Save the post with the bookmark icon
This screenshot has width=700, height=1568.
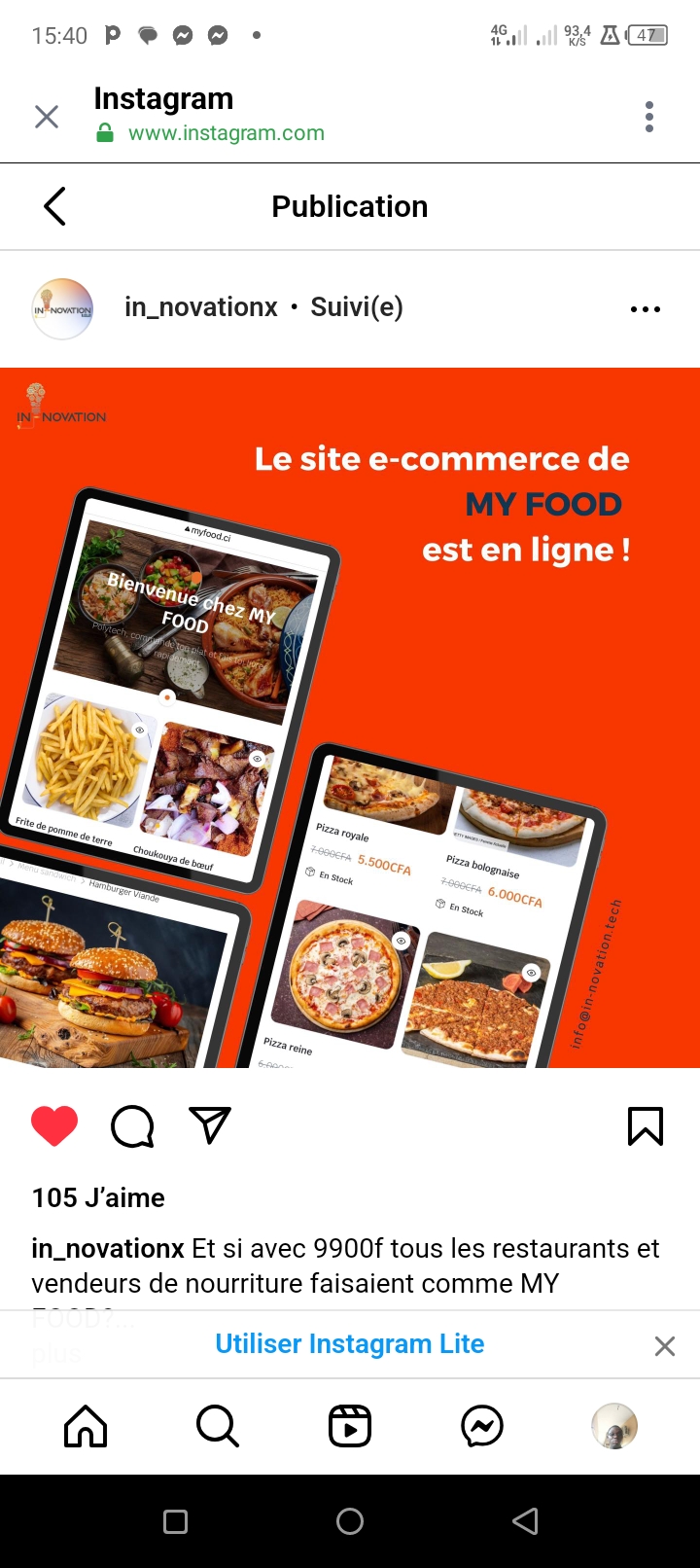tap(646, 1126)
